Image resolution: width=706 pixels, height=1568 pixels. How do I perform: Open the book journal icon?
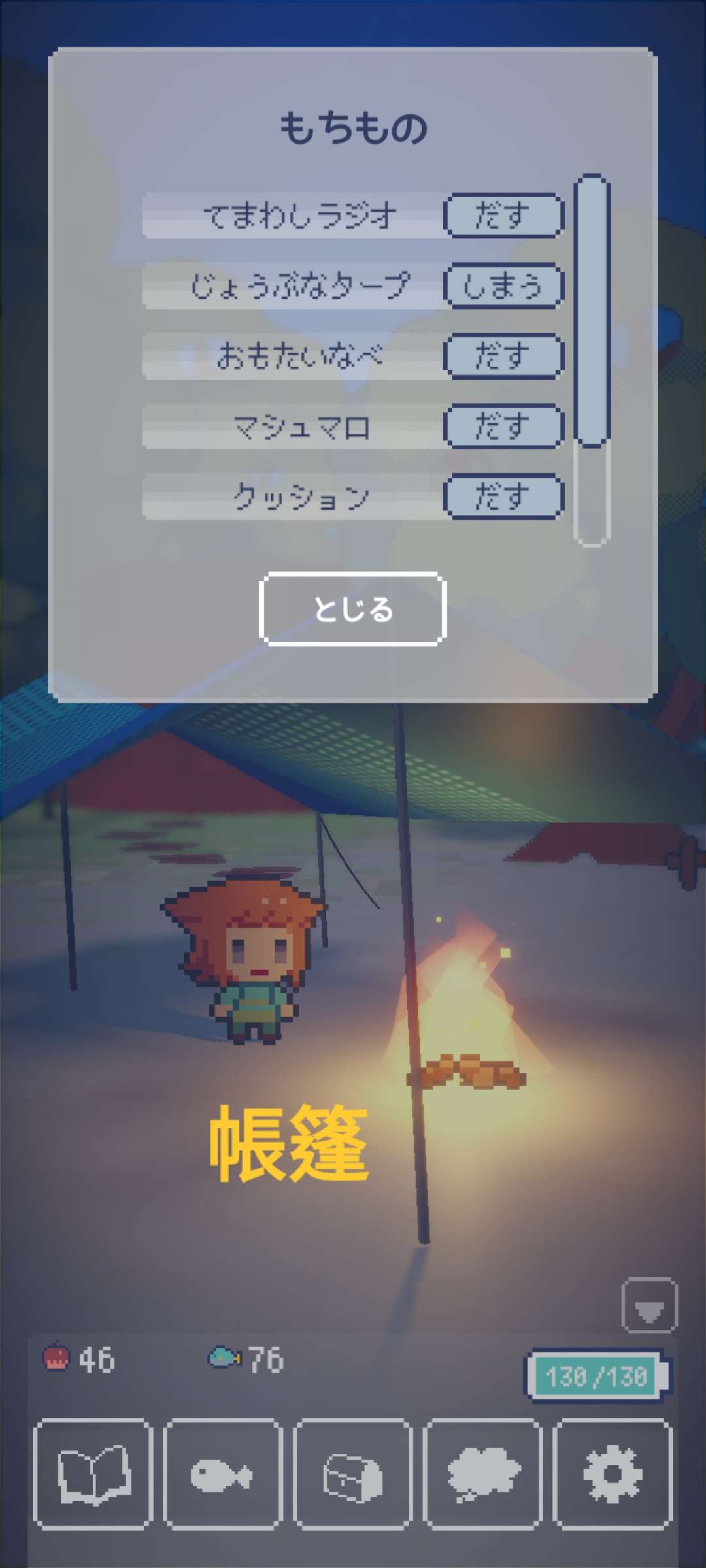point(93,1474)
